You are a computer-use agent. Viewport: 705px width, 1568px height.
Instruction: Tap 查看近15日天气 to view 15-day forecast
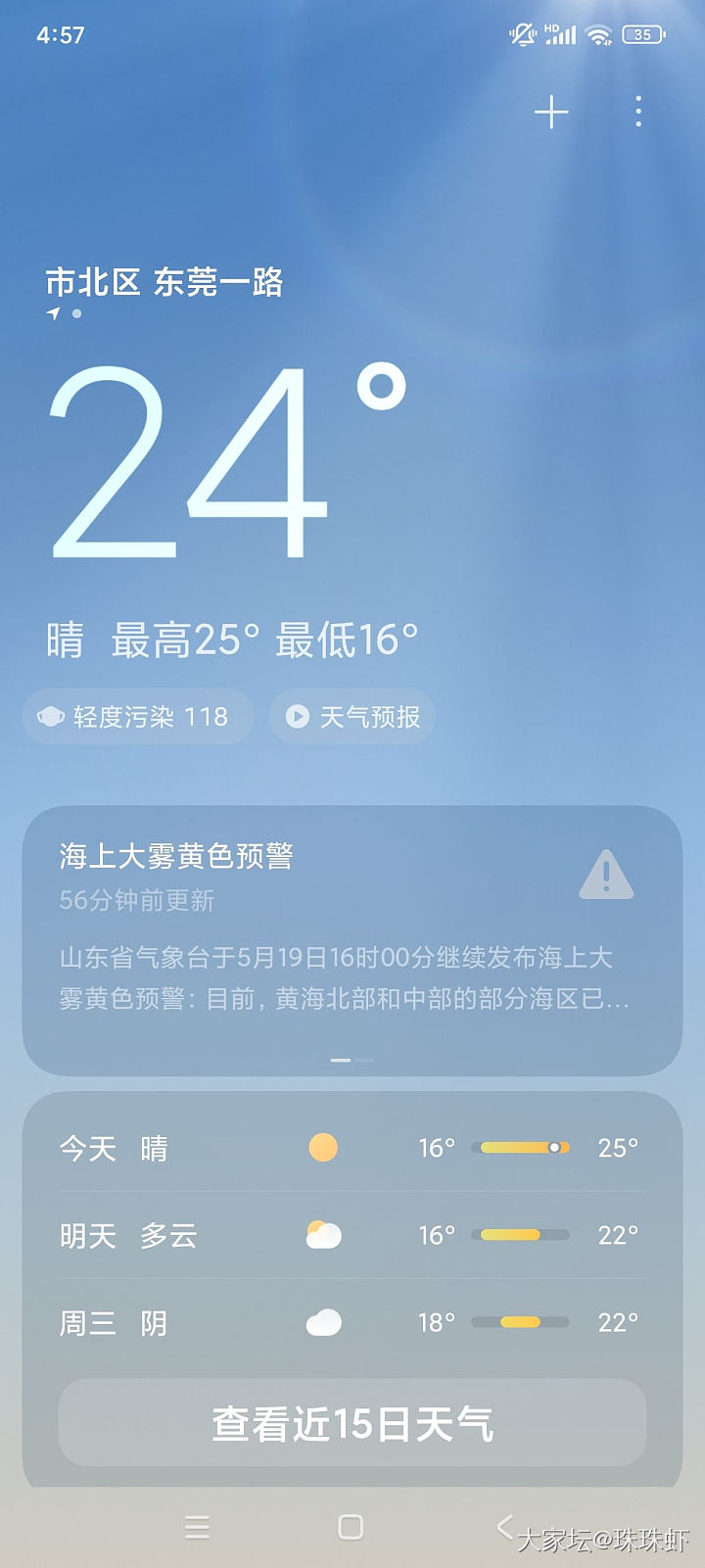pyautogui.click(x=352, y=1423)
